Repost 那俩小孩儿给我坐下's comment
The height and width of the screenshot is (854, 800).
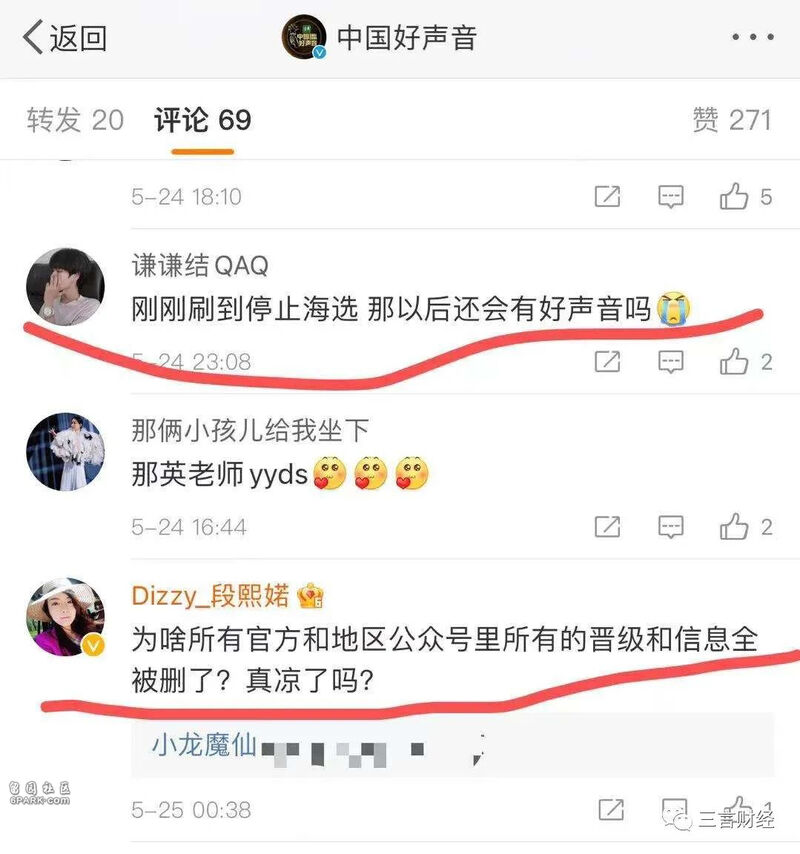[x=607, y=526]
